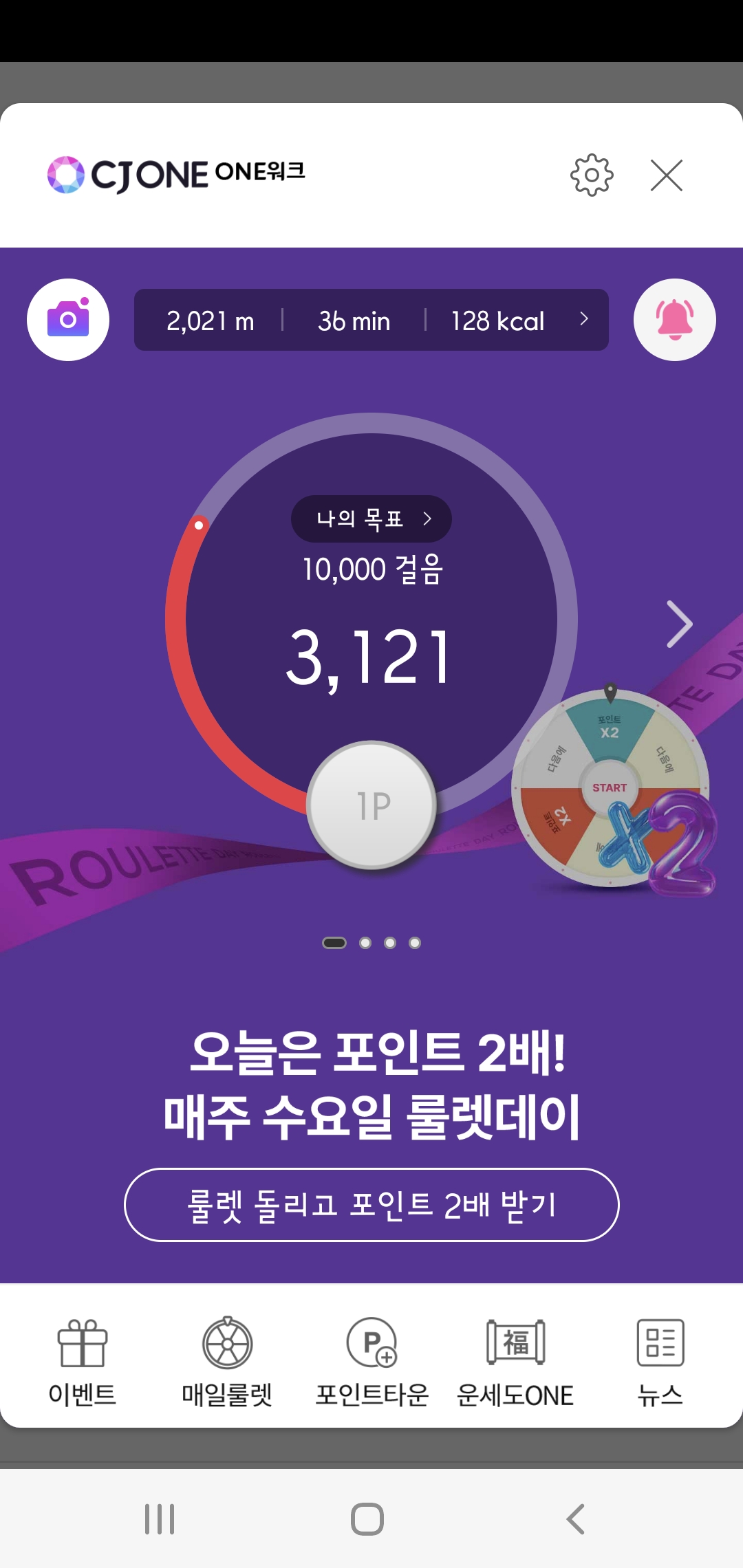Viewport: 743px width, 1568px height.
Task: Collect the 1P point coin
Action: coord(371,805)
